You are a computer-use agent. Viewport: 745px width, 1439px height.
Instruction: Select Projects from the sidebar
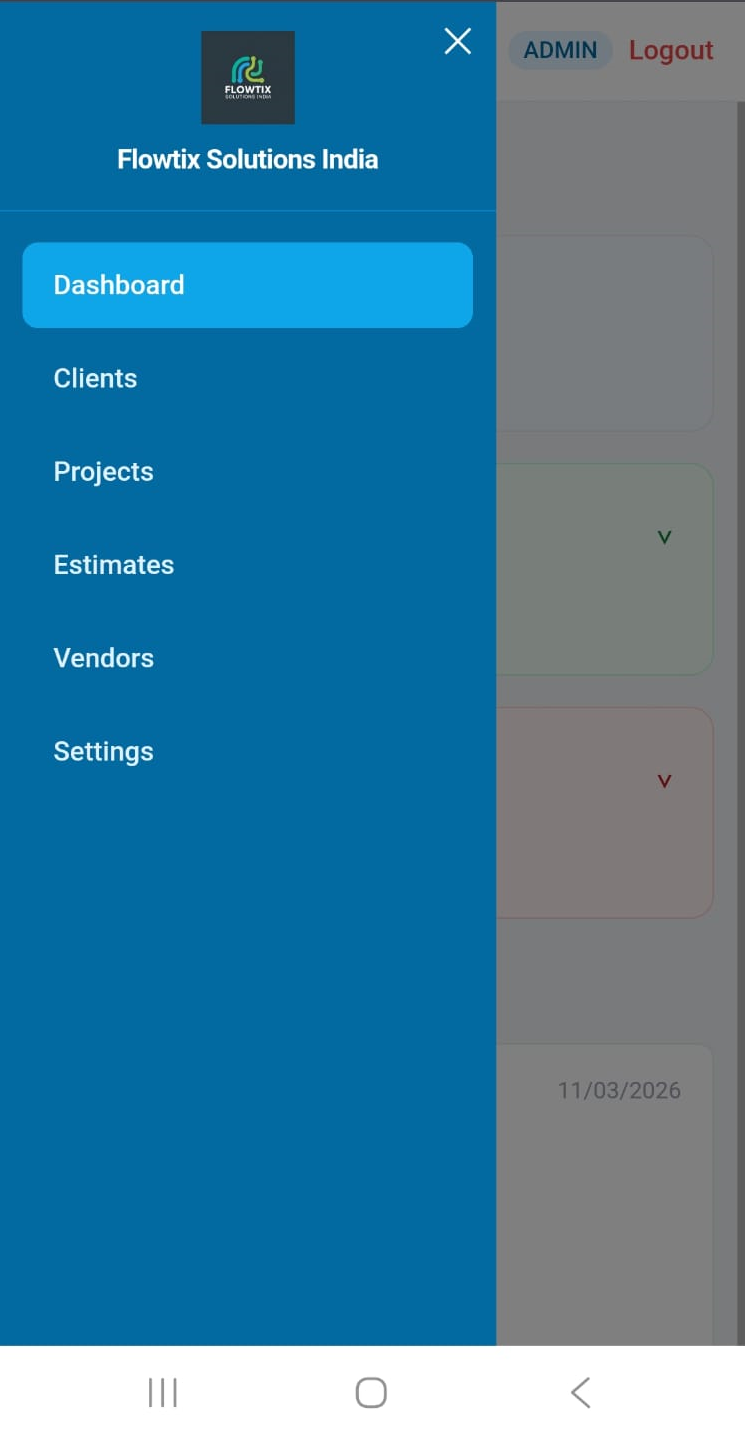103,471
